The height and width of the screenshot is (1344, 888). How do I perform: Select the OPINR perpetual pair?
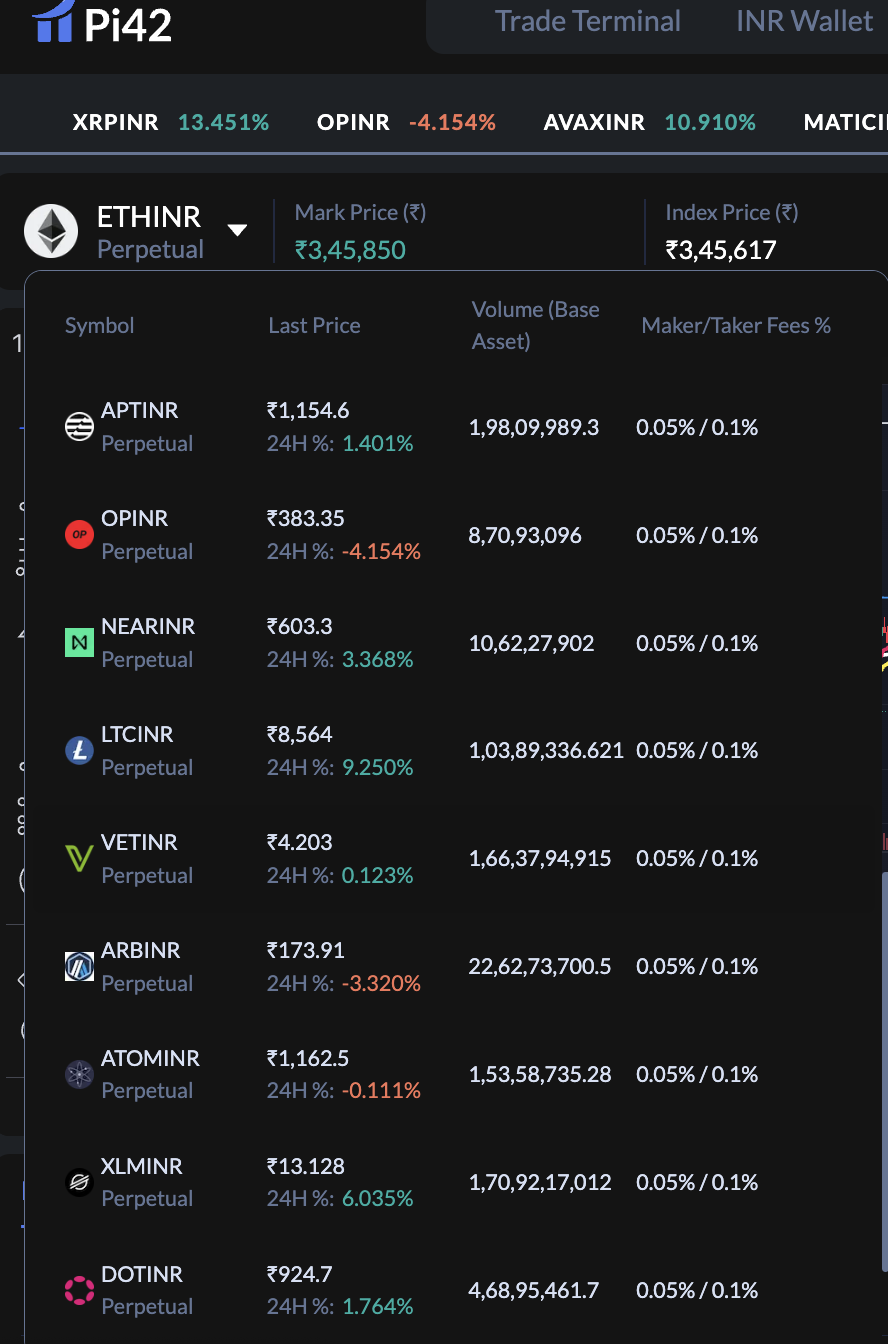135,535
